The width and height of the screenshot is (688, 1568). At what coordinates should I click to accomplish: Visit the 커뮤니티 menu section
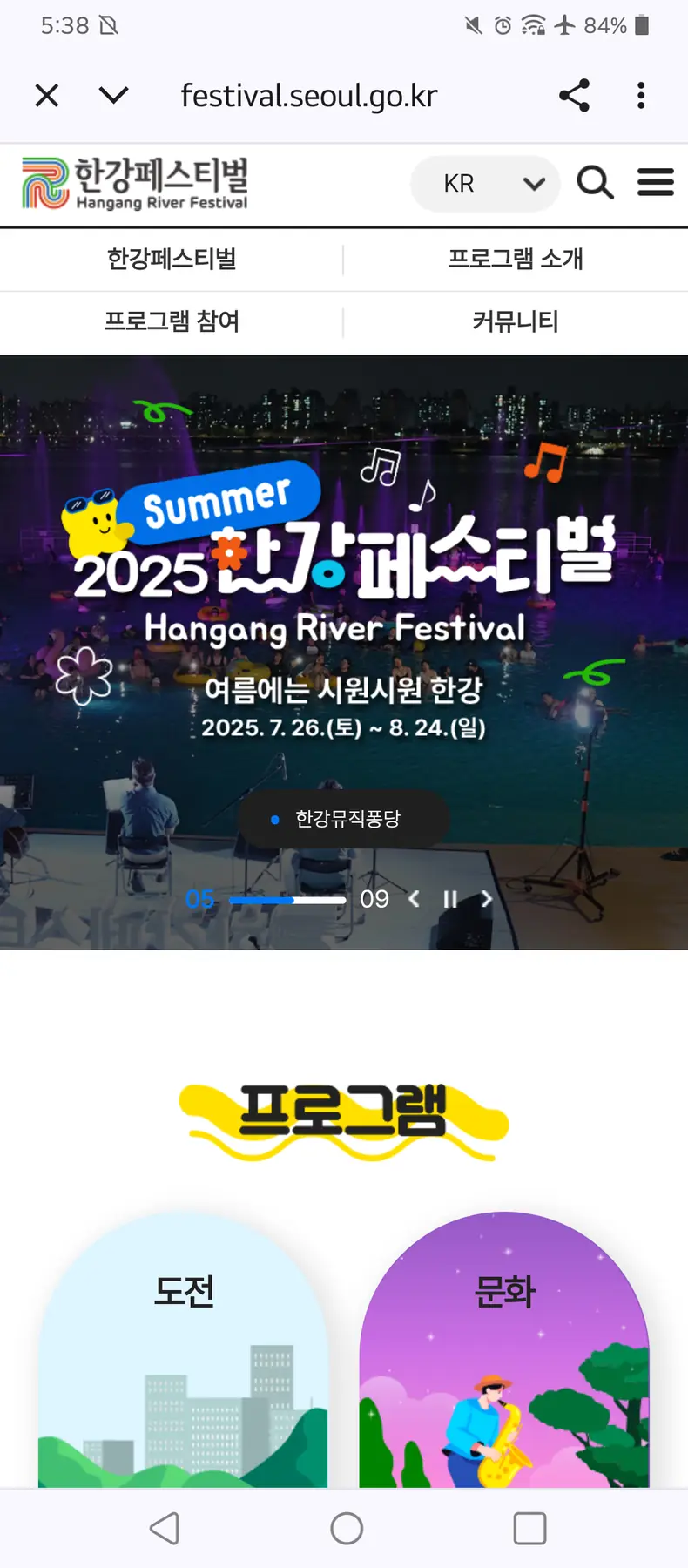[x=516, y=321]
